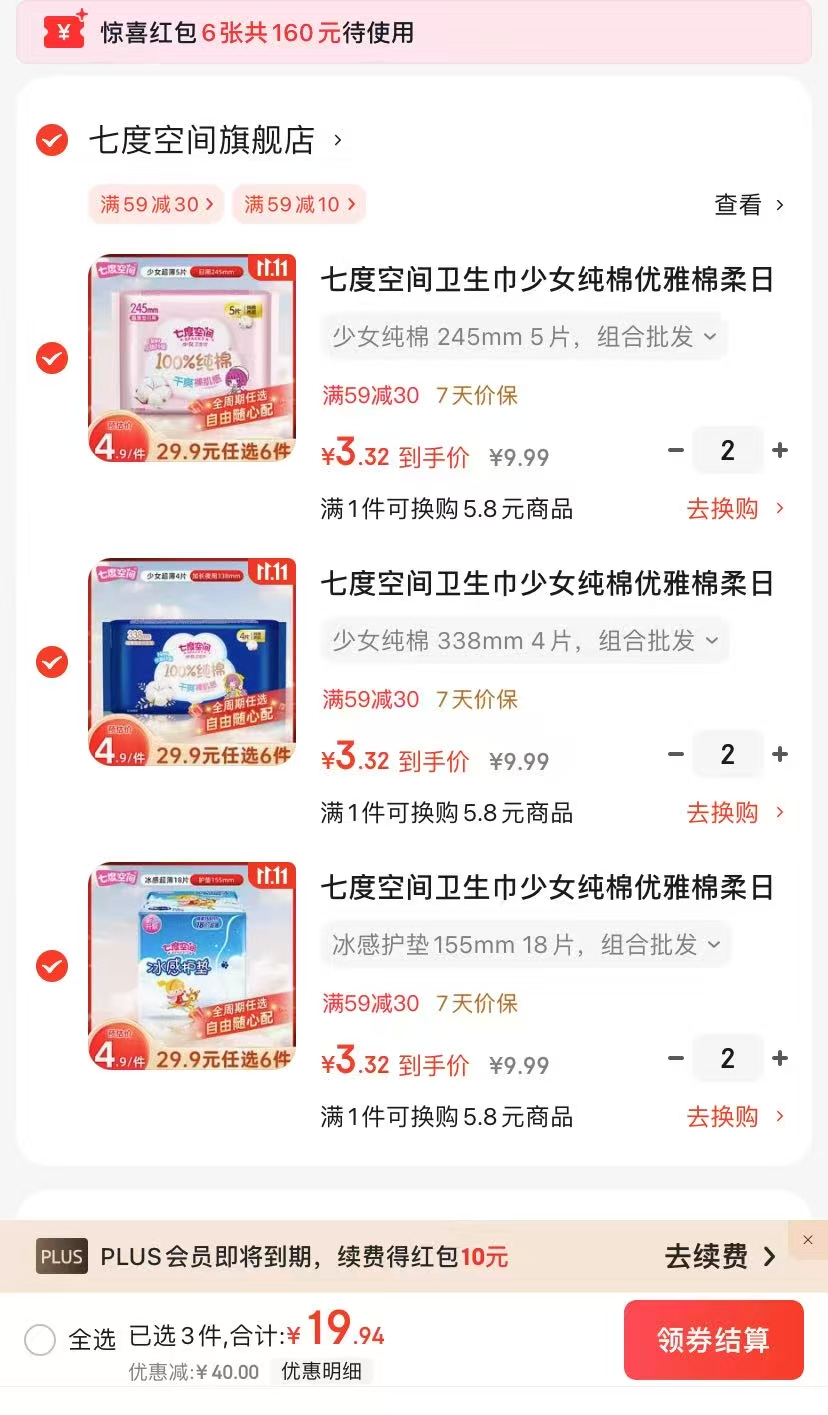Increase quantity of the 338mm item
828x1415 pixels.
tap(779, 754)
